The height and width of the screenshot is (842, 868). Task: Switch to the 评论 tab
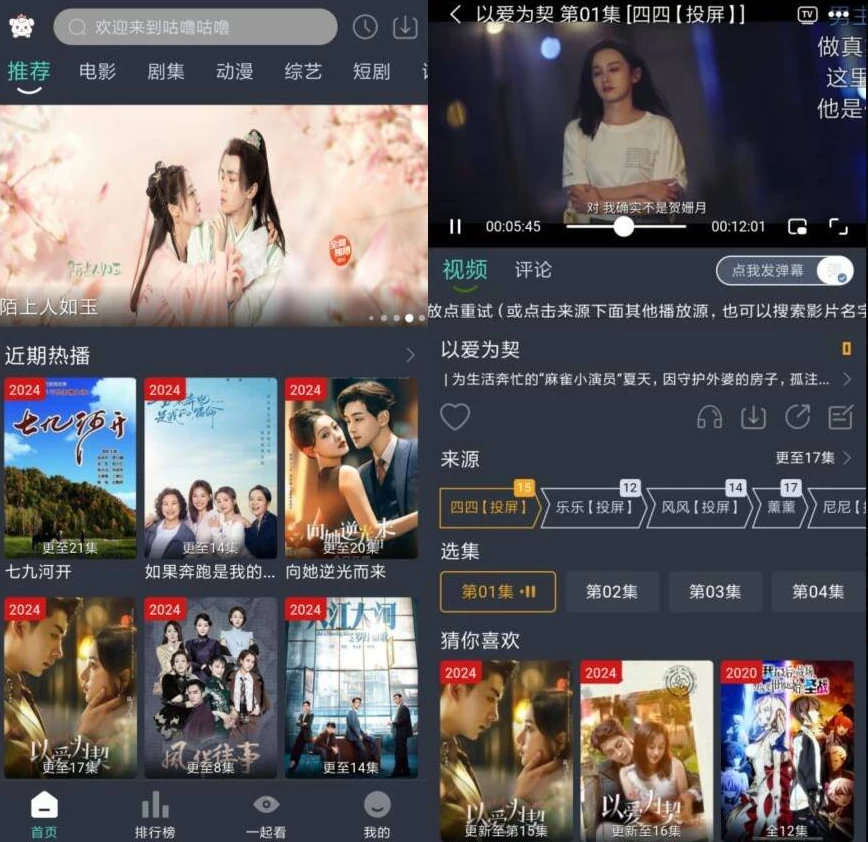(x=533, y=270)
